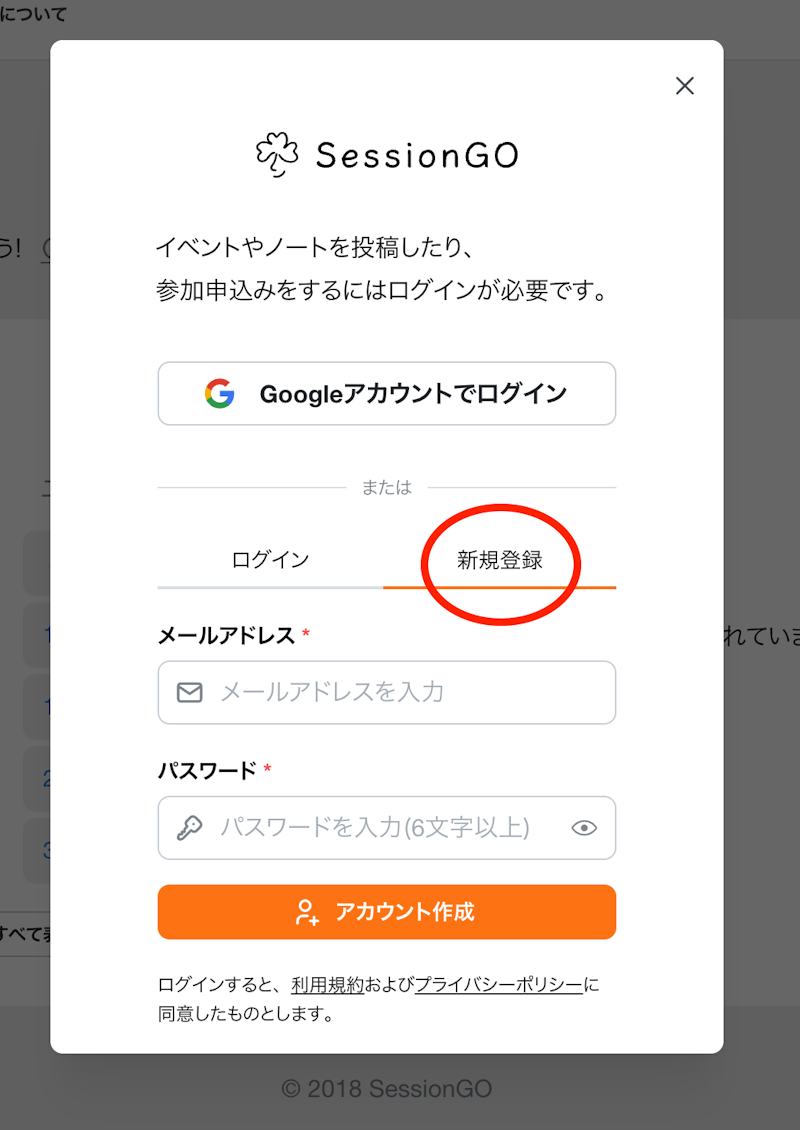Open the プライバシーポリシー link
Screen dimensions: 800x1130
tap(498, 985)
